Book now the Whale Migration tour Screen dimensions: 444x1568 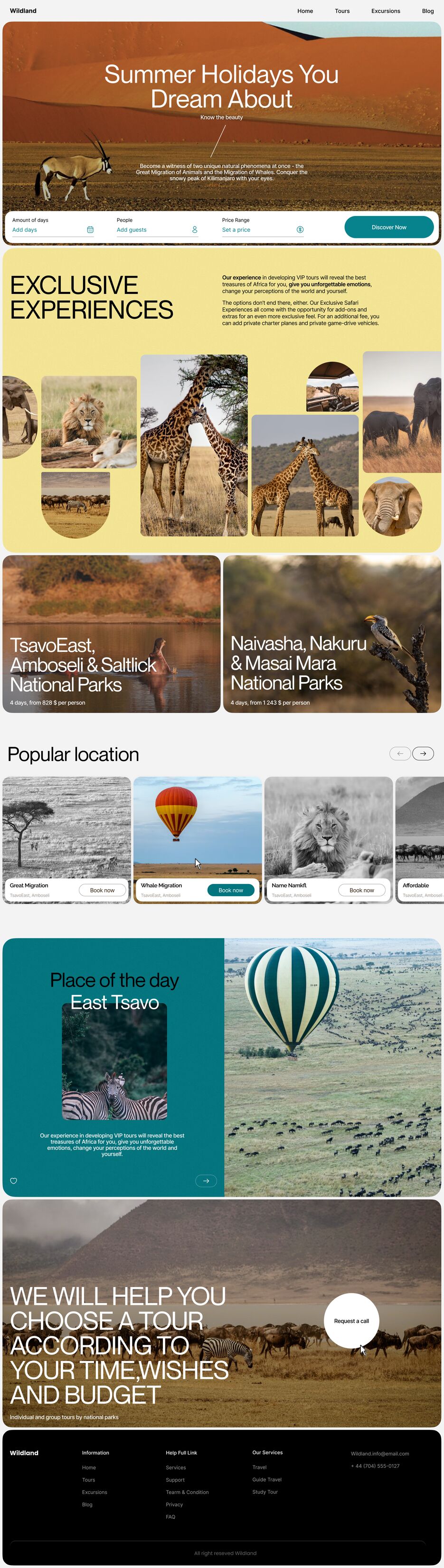click(x=230, y=890)
